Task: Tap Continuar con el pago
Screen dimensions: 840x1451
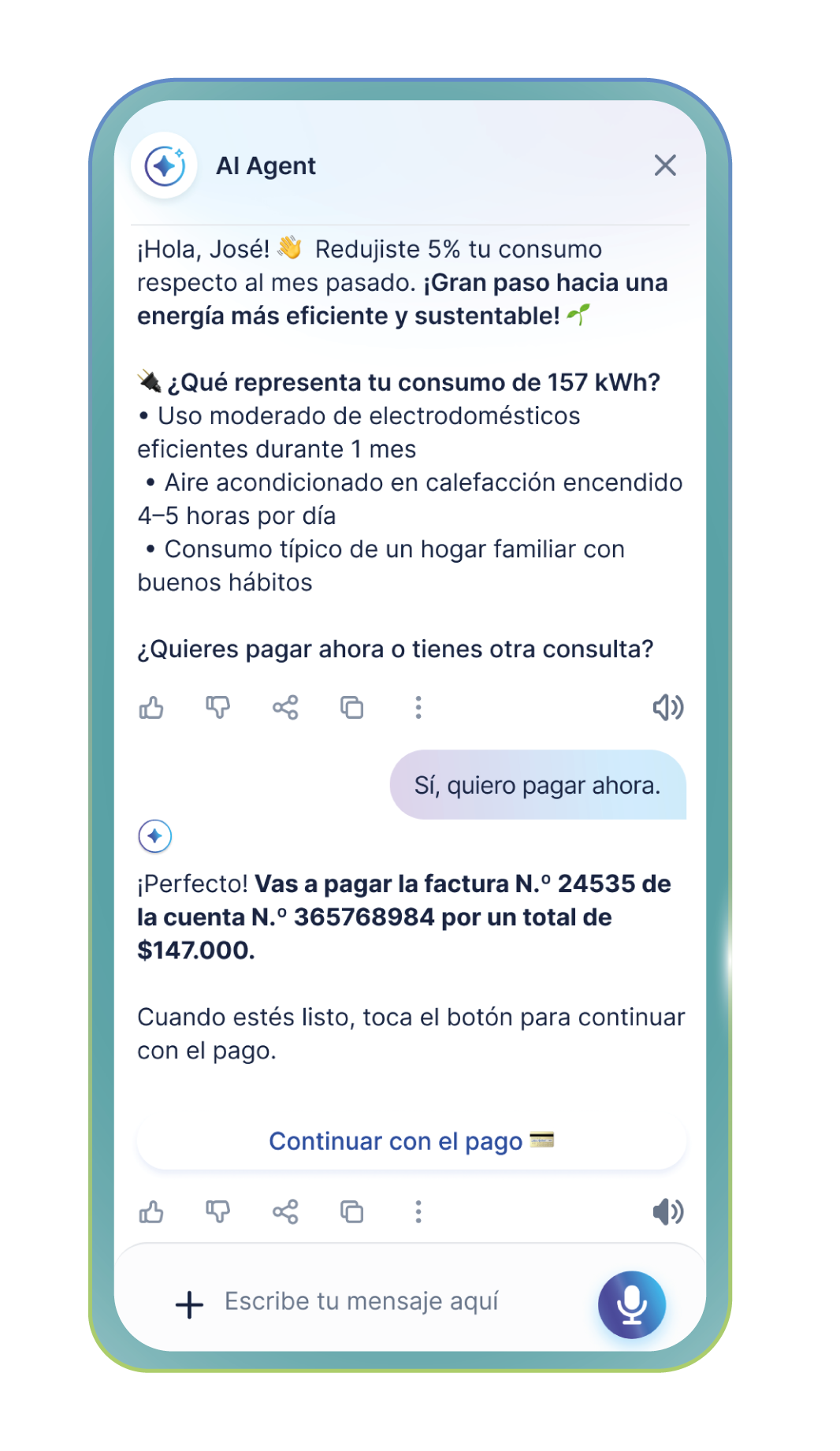Action: [x=411, y=1140]
